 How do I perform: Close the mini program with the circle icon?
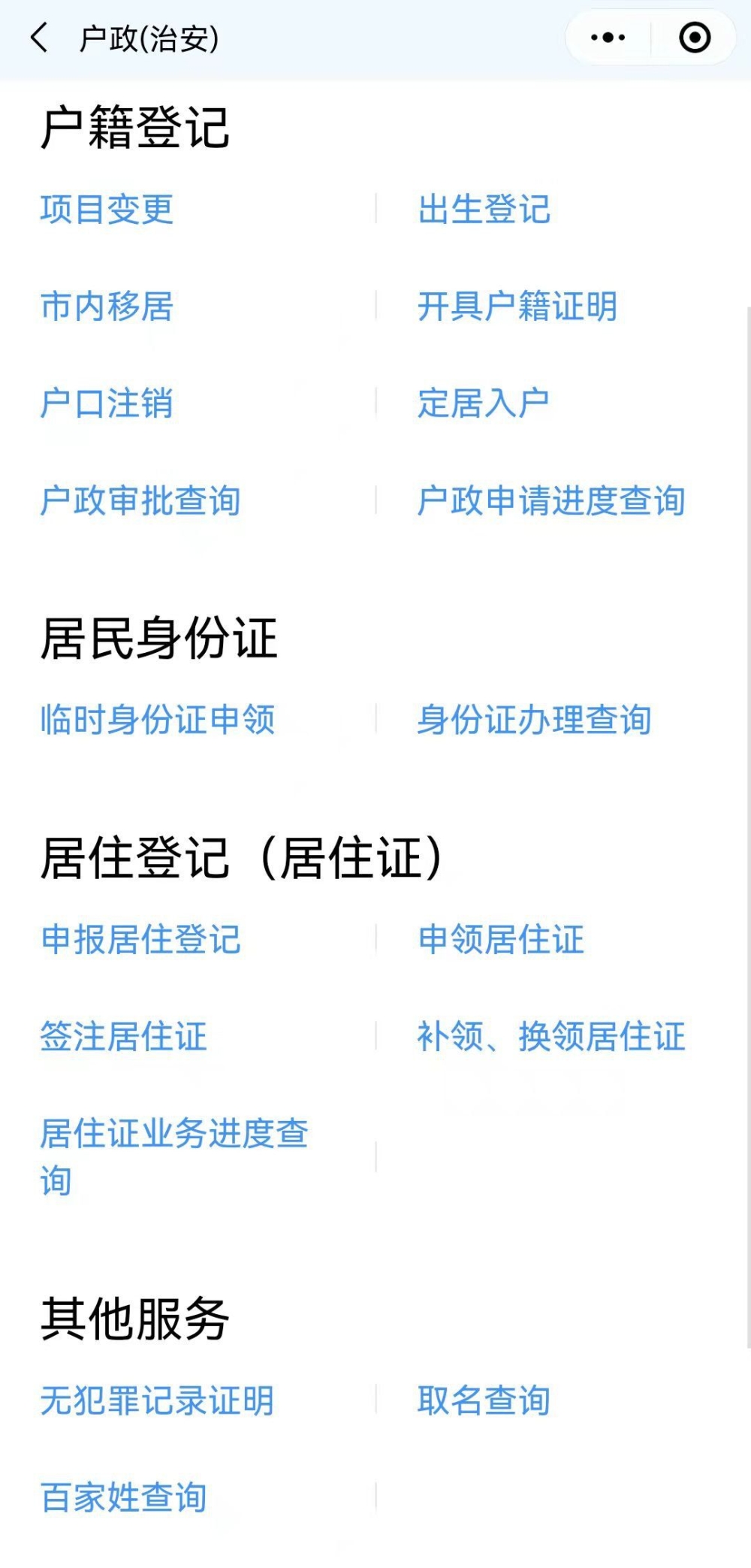click(695, 38)
